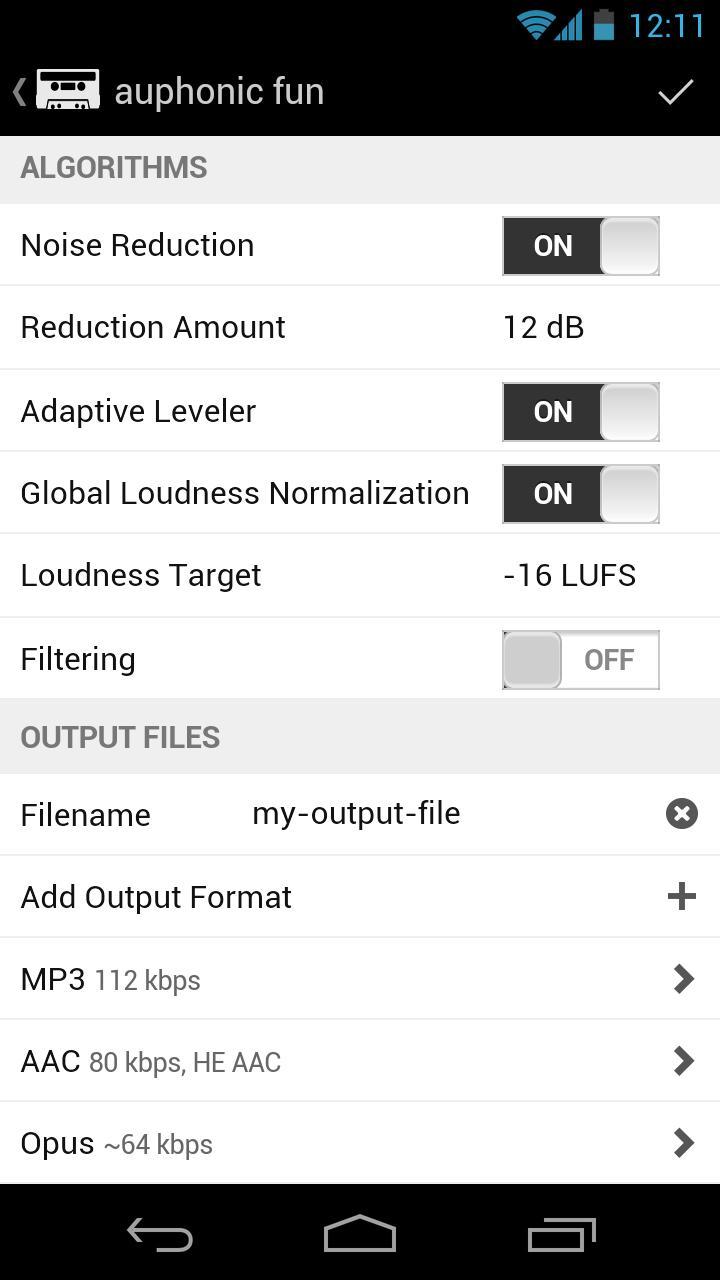Open the AAC 80 kbps HE AAC settings
Screen dimensions: 720x1280
point(360,1061)
